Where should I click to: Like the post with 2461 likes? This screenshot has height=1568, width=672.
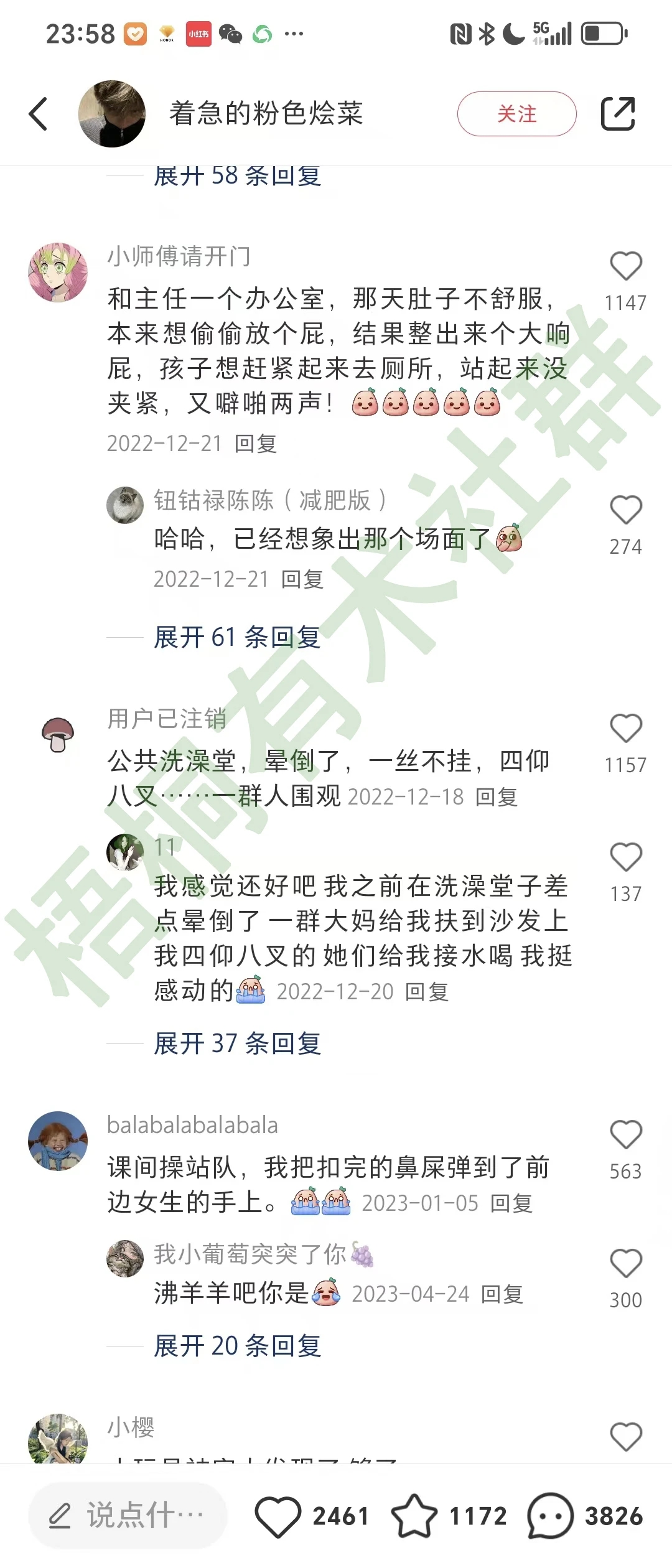click(x=278, y=1516)
